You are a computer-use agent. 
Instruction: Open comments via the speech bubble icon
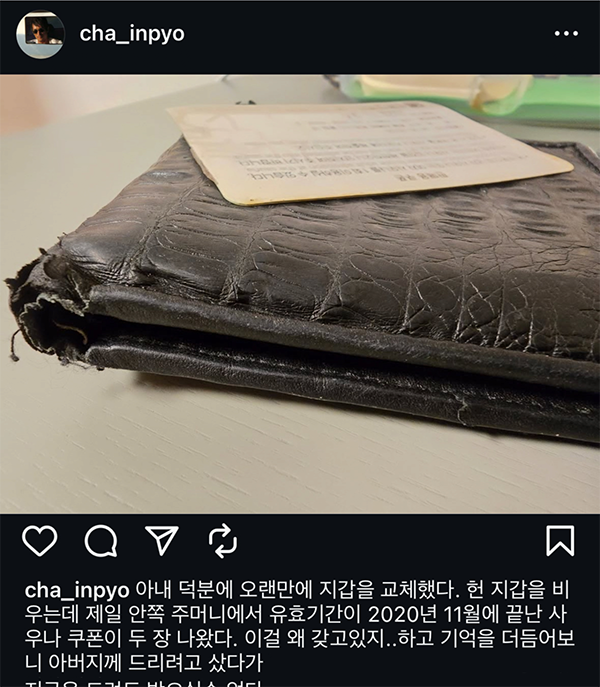tap(101, 541)
